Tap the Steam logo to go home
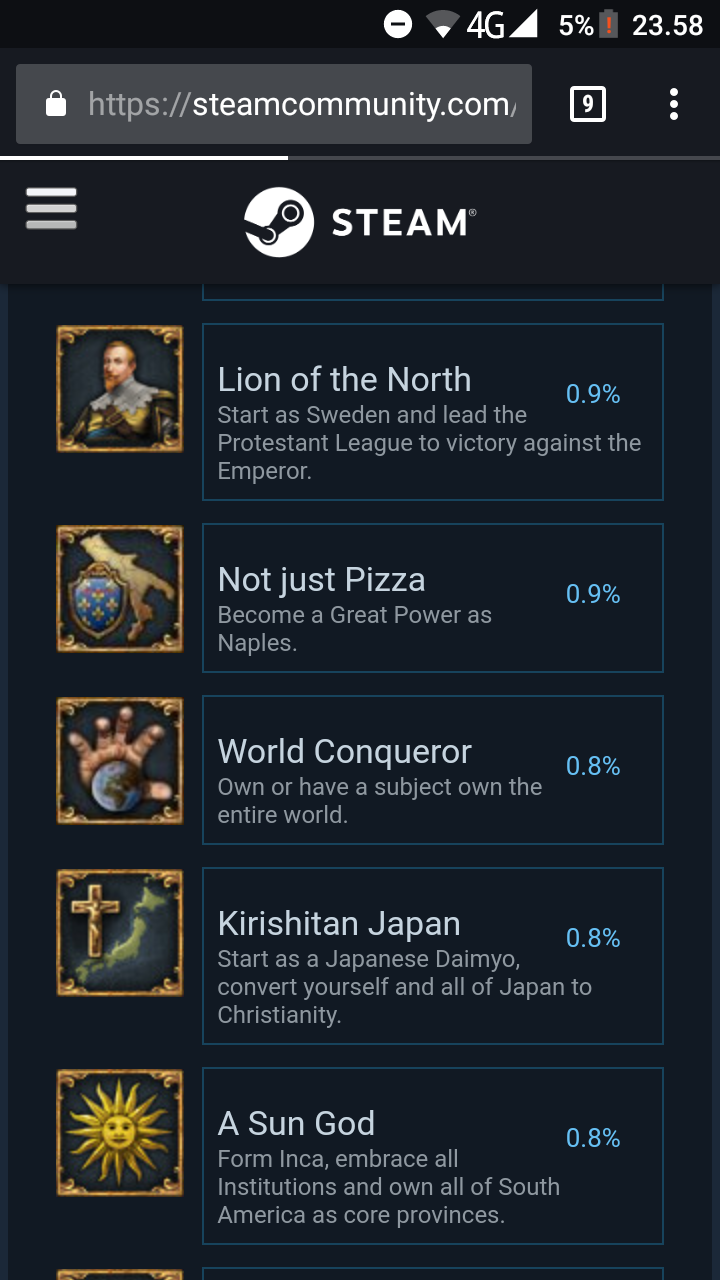Screen dimensions: 720x1280 tap(360, 222)
